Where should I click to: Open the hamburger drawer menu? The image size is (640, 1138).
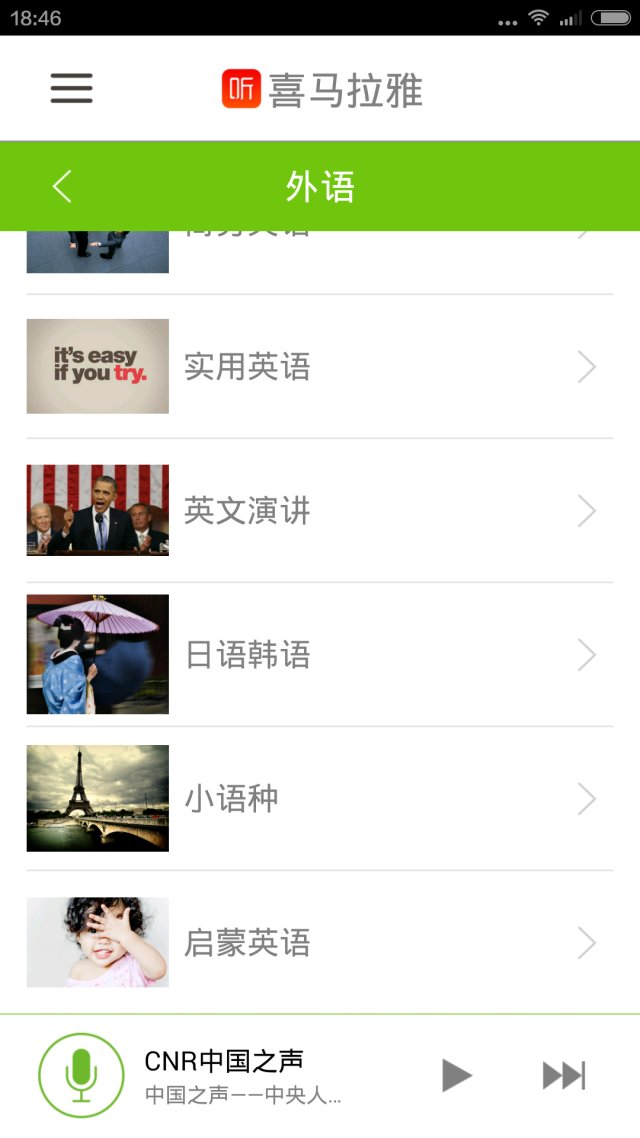coord(72,89)
